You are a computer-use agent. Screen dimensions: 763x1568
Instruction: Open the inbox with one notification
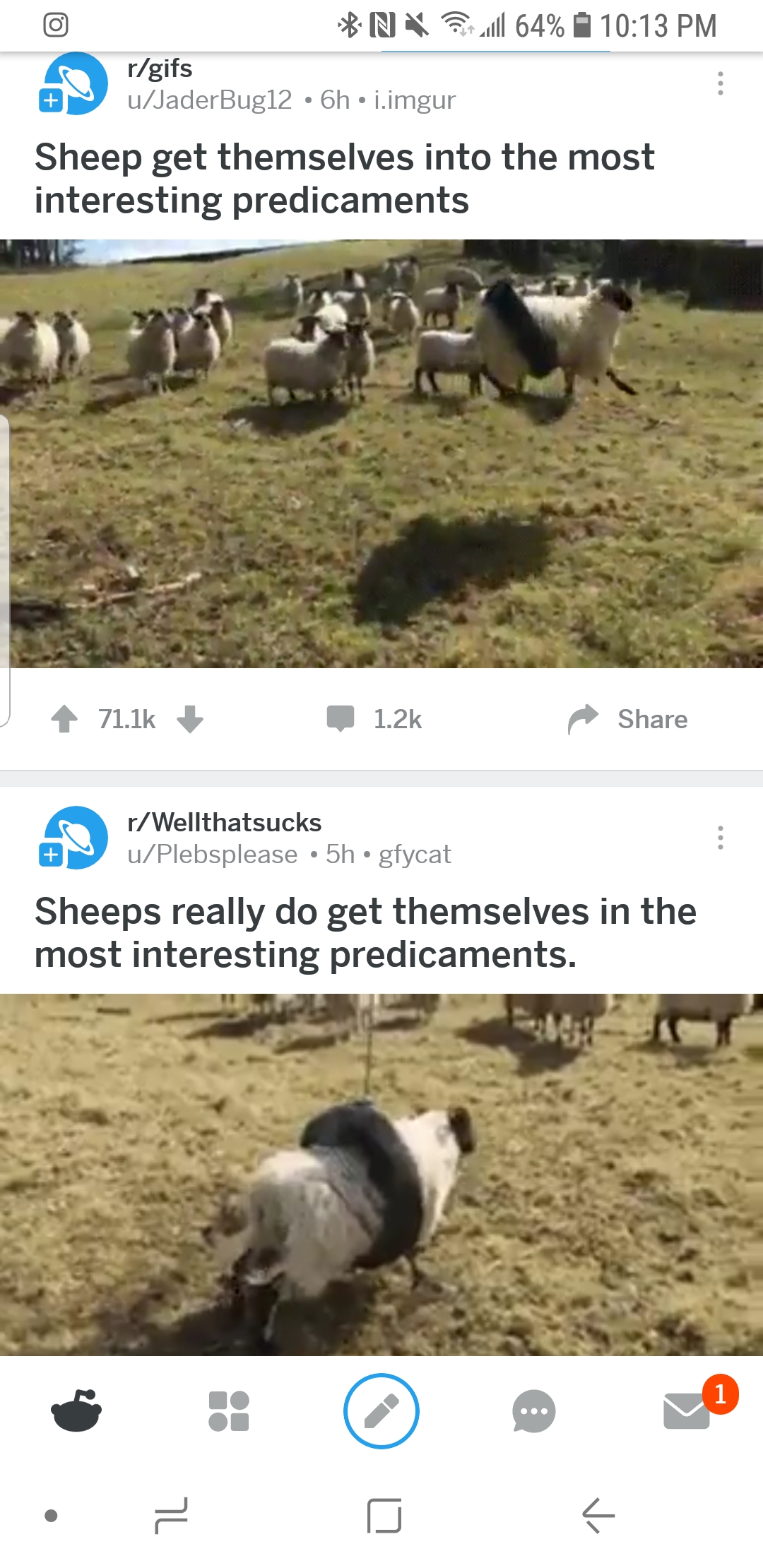click(x=687, y=1411)
